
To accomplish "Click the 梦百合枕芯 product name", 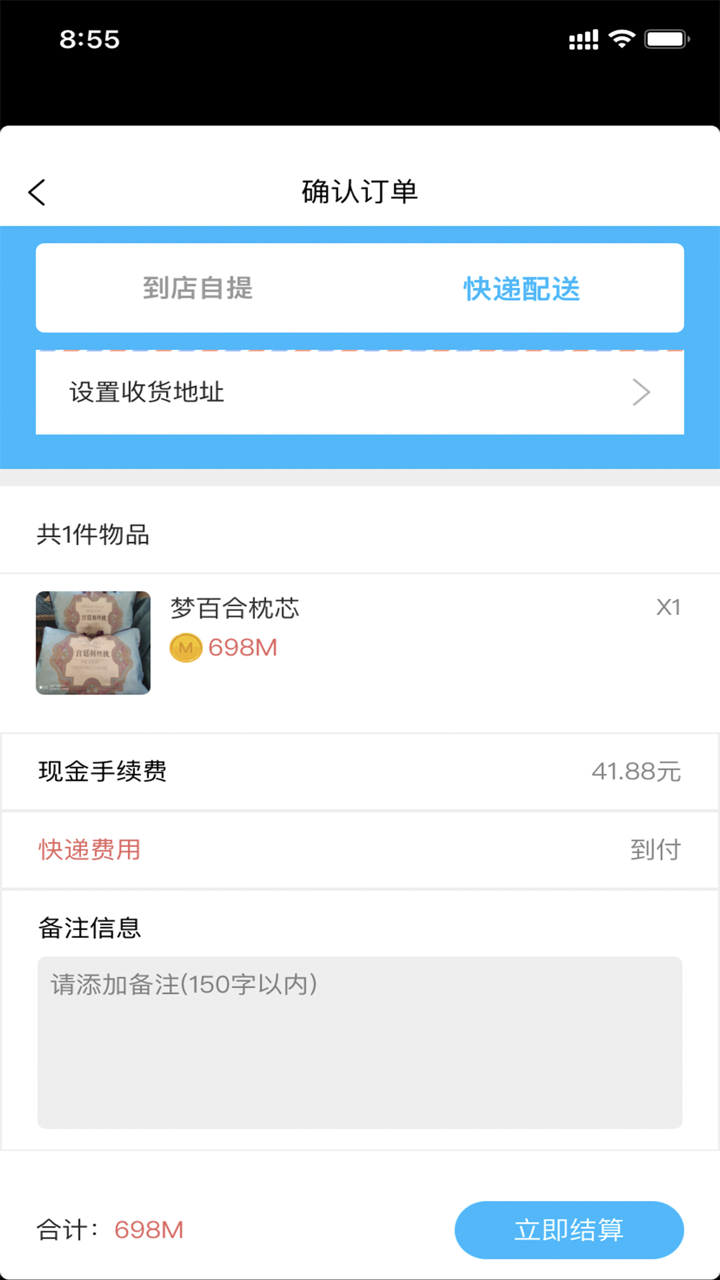I will click(236, 608).
